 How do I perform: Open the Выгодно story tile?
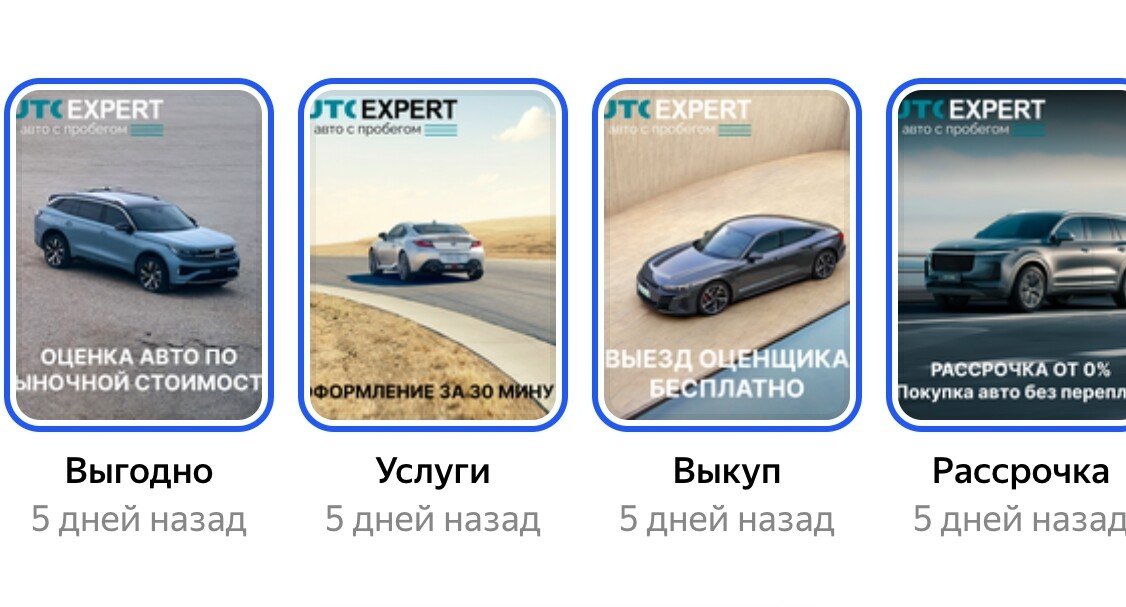coord(139,255)
